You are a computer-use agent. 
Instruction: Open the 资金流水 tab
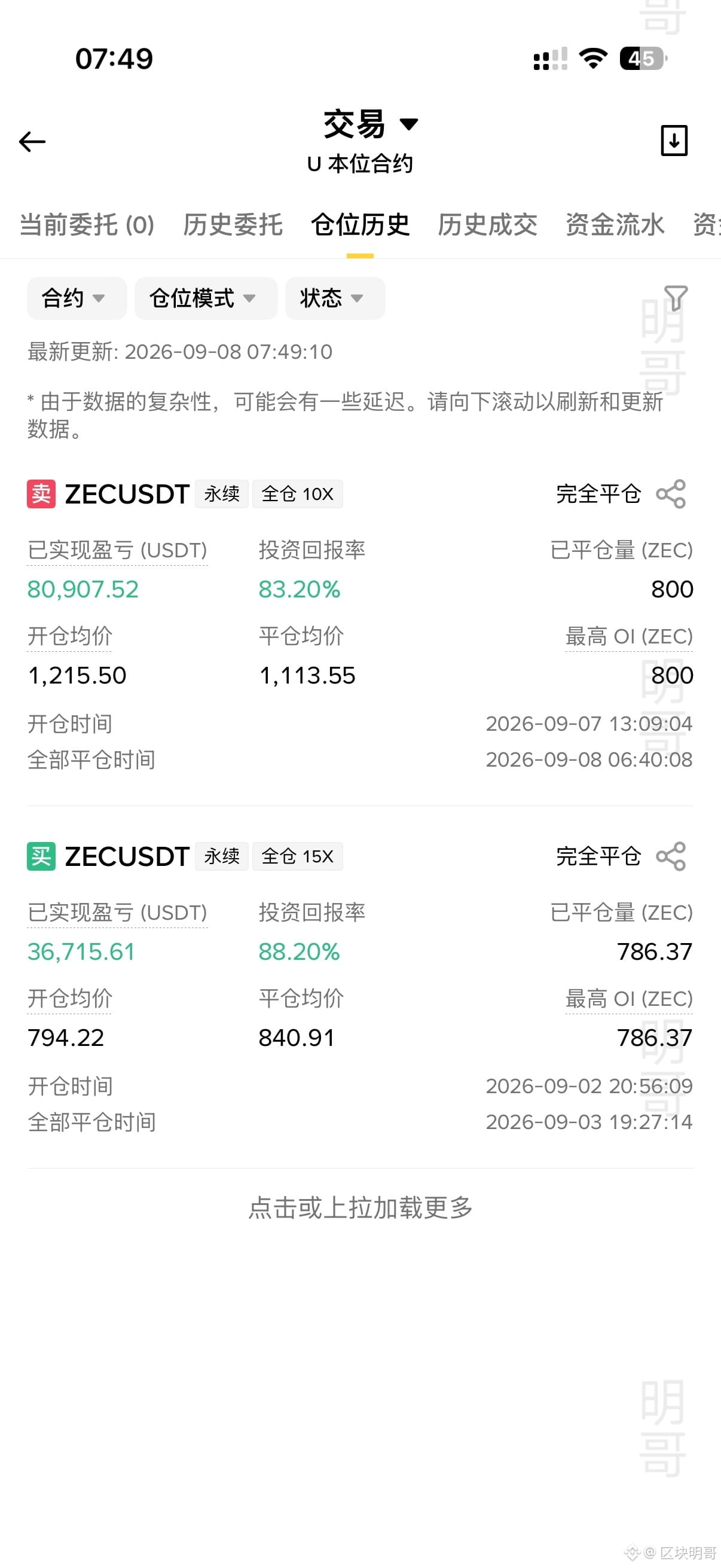615,225
